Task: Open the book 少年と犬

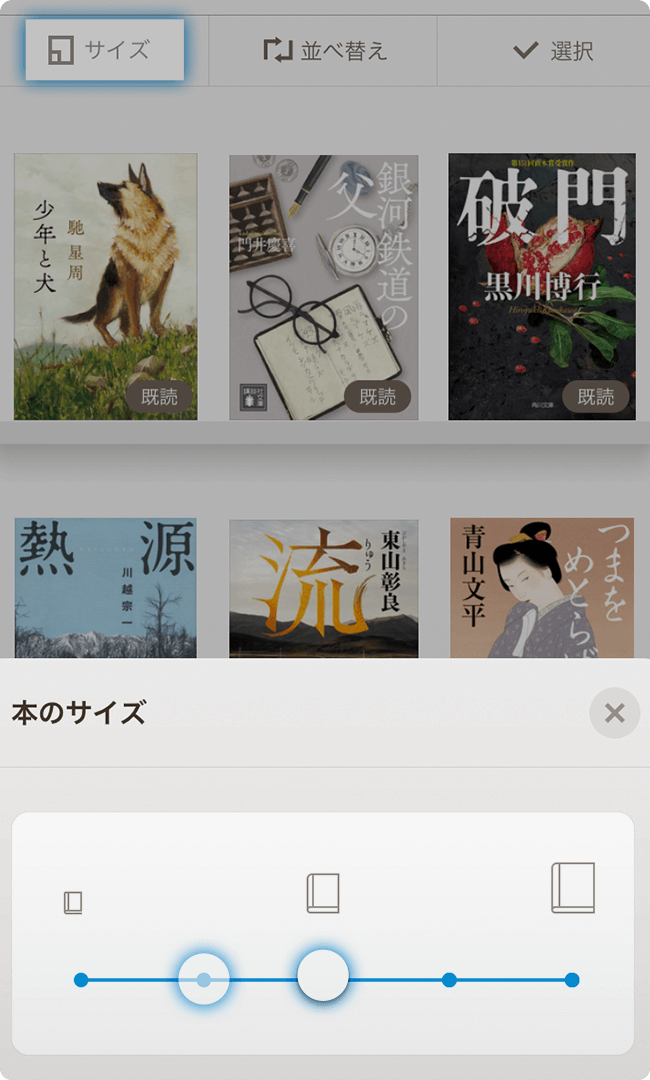Action: coord(105,286)
